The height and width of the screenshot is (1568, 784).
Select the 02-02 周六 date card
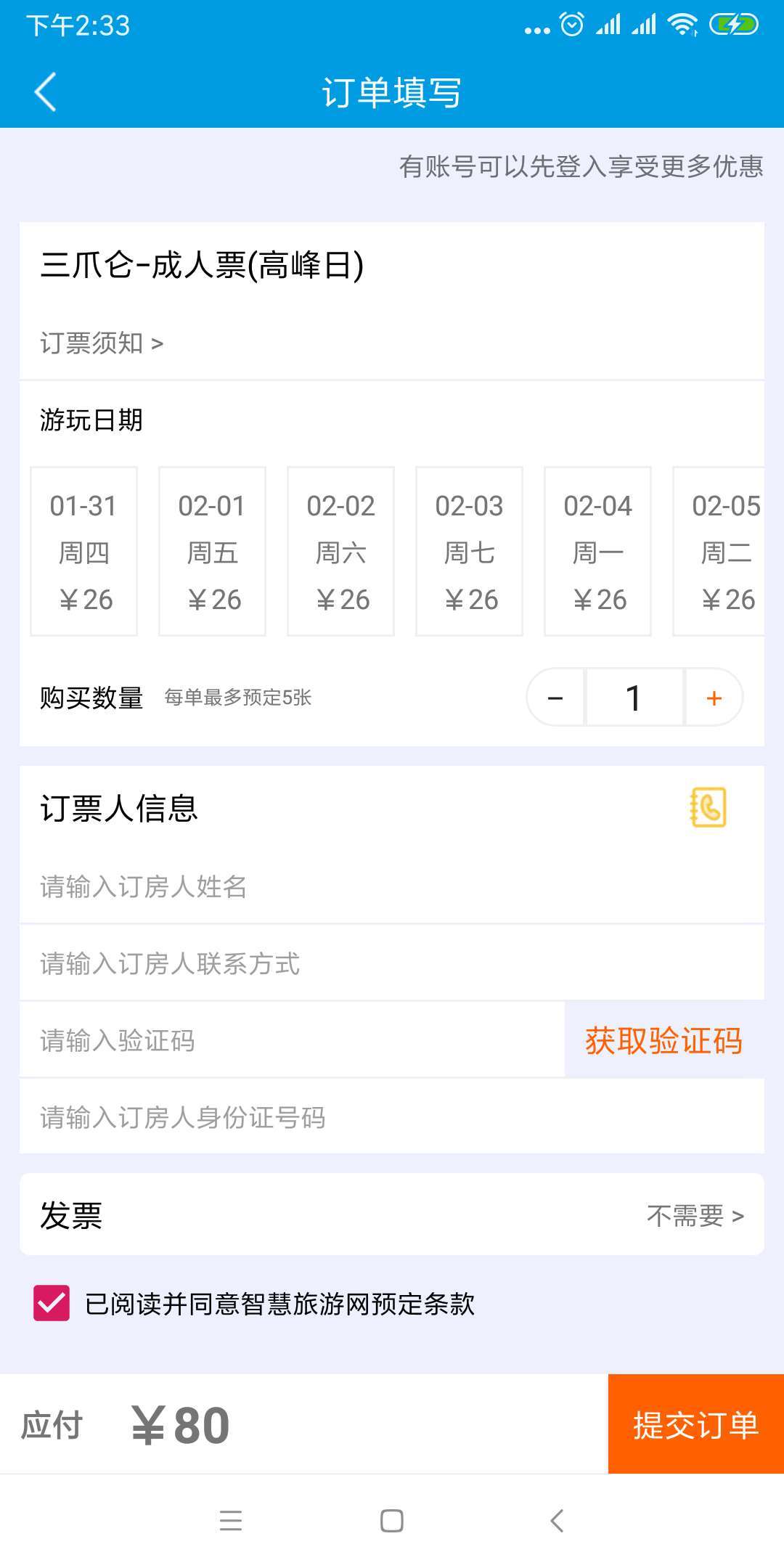pos(340,550)
